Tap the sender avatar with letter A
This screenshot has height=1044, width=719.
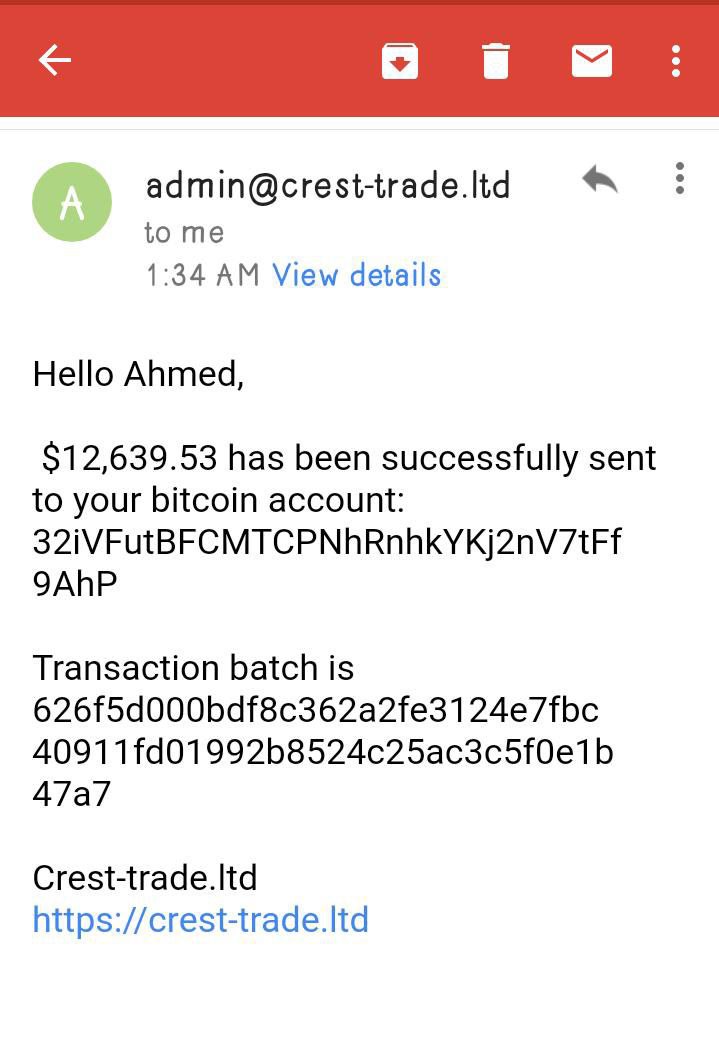point(72,202)
